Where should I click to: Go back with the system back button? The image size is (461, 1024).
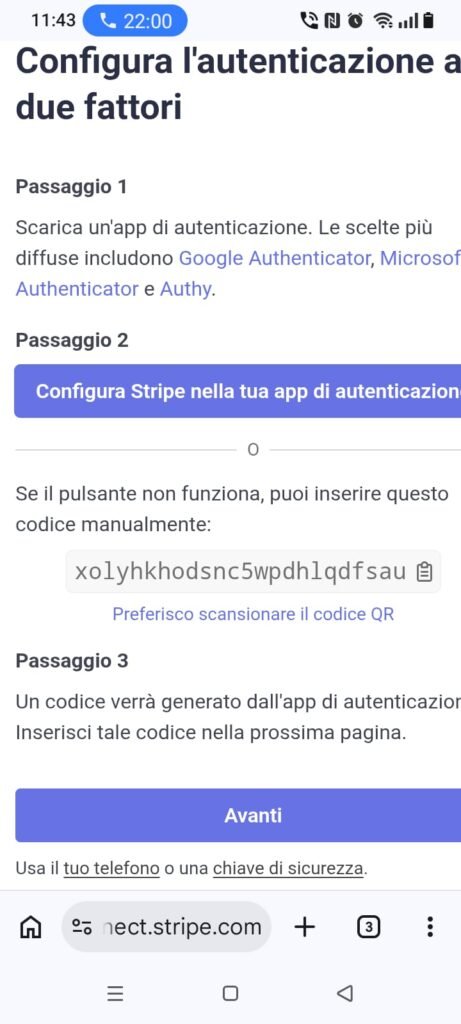pyautogui.click(x=345, y=993)
